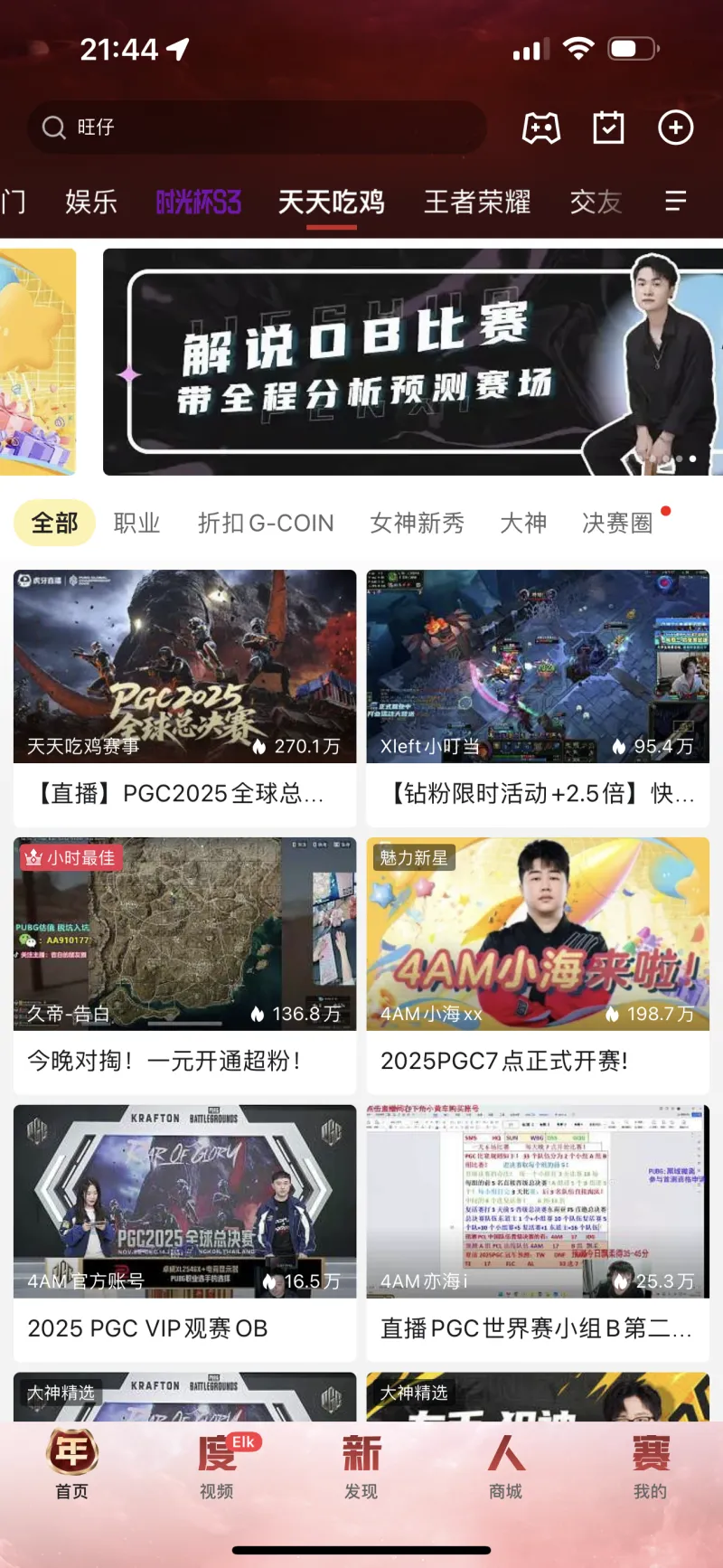Screen dimensions: 723x1568
Task: Filter streams by 决赛圈
Action: [617, 523]
